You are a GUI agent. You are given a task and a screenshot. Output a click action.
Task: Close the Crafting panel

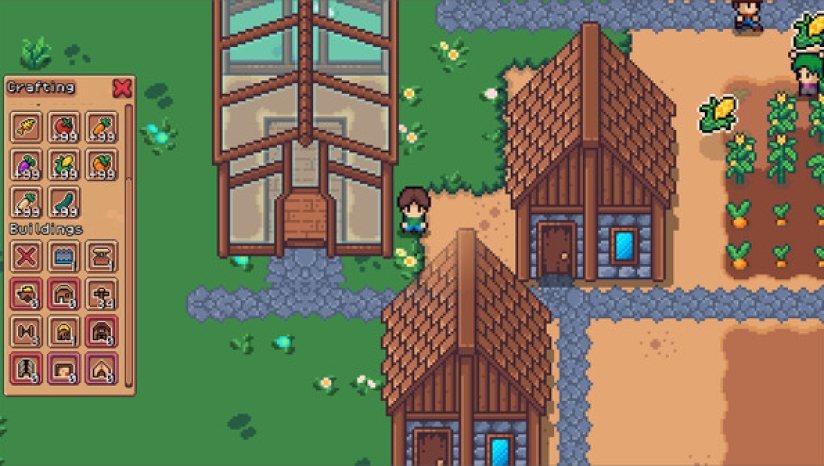coord(122,88)
